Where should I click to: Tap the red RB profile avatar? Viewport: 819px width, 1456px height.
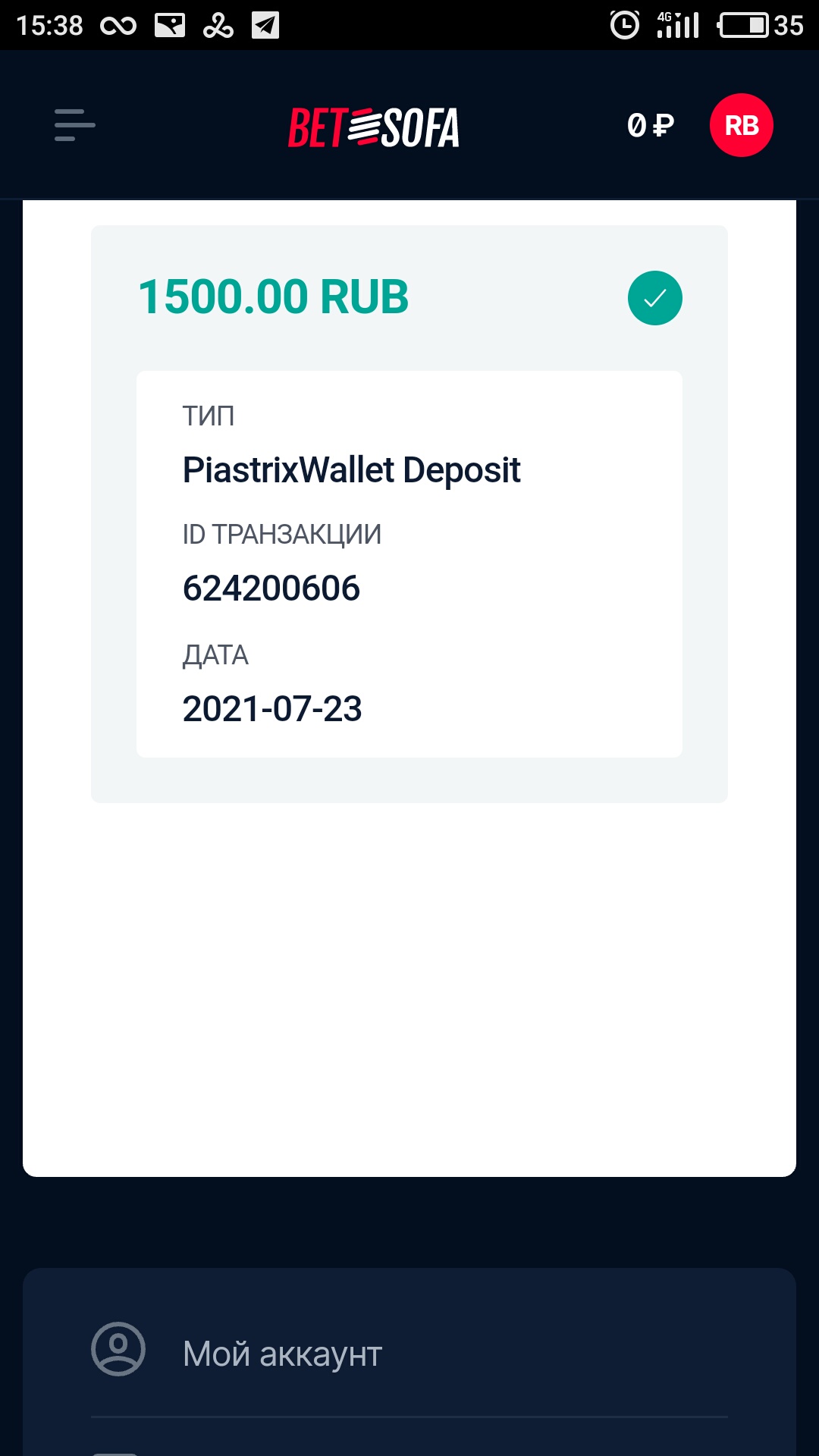tap(741, 125)
